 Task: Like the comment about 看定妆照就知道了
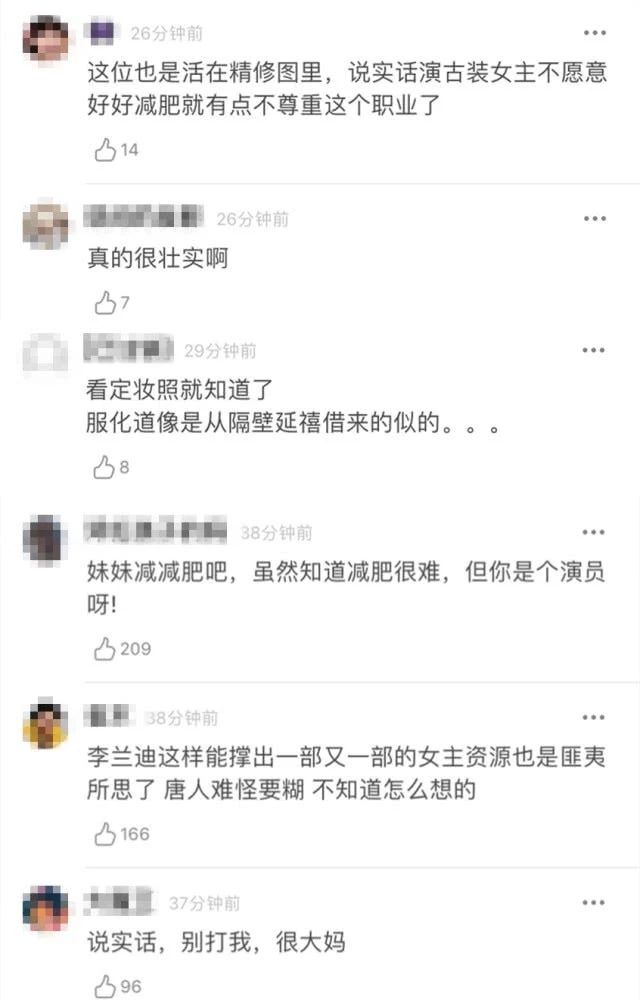(x=104, y=466)
